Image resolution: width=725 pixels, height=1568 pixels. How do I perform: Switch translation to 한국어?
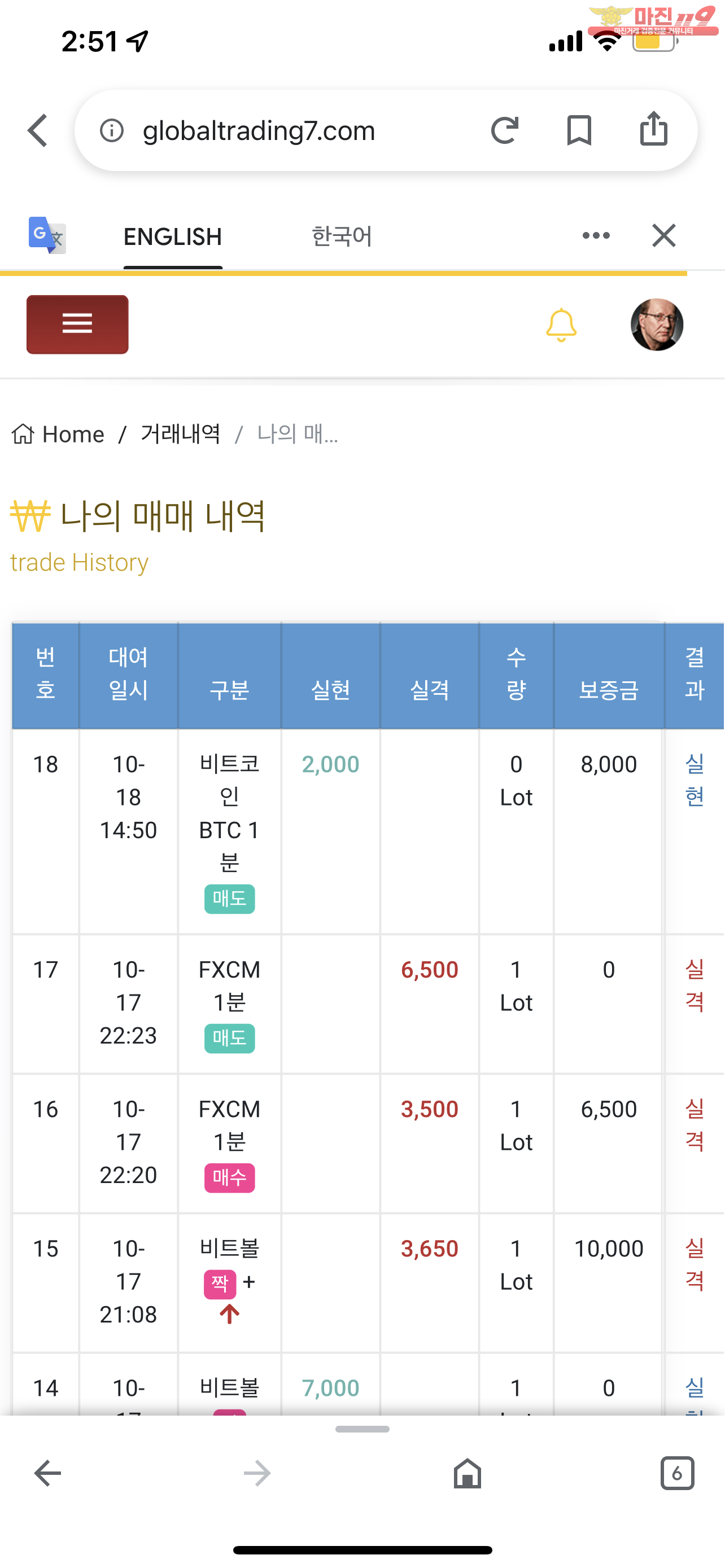coord(342,236)
